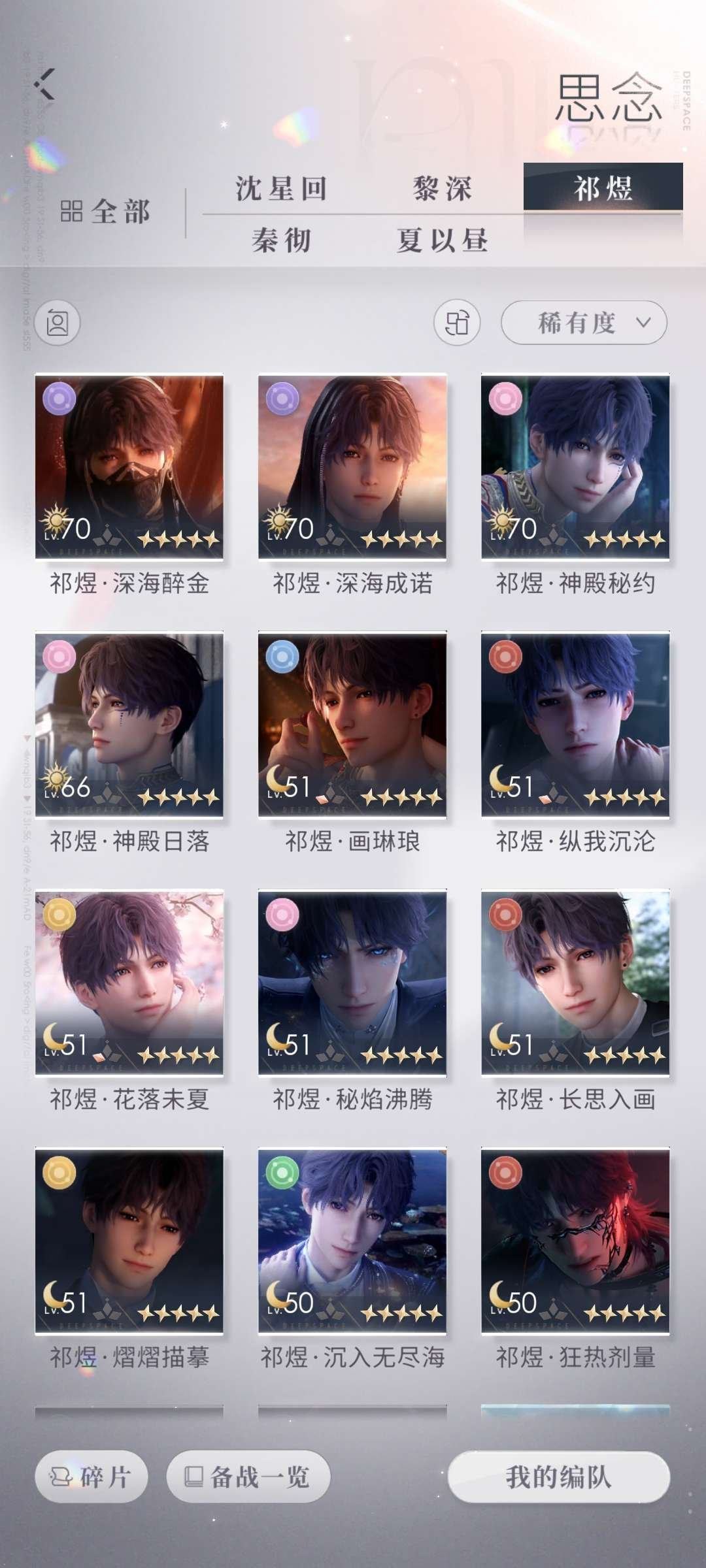706x1568 pixels.
Task: Open the 祁煜·深海醉金 card
Action: point(129,466)
